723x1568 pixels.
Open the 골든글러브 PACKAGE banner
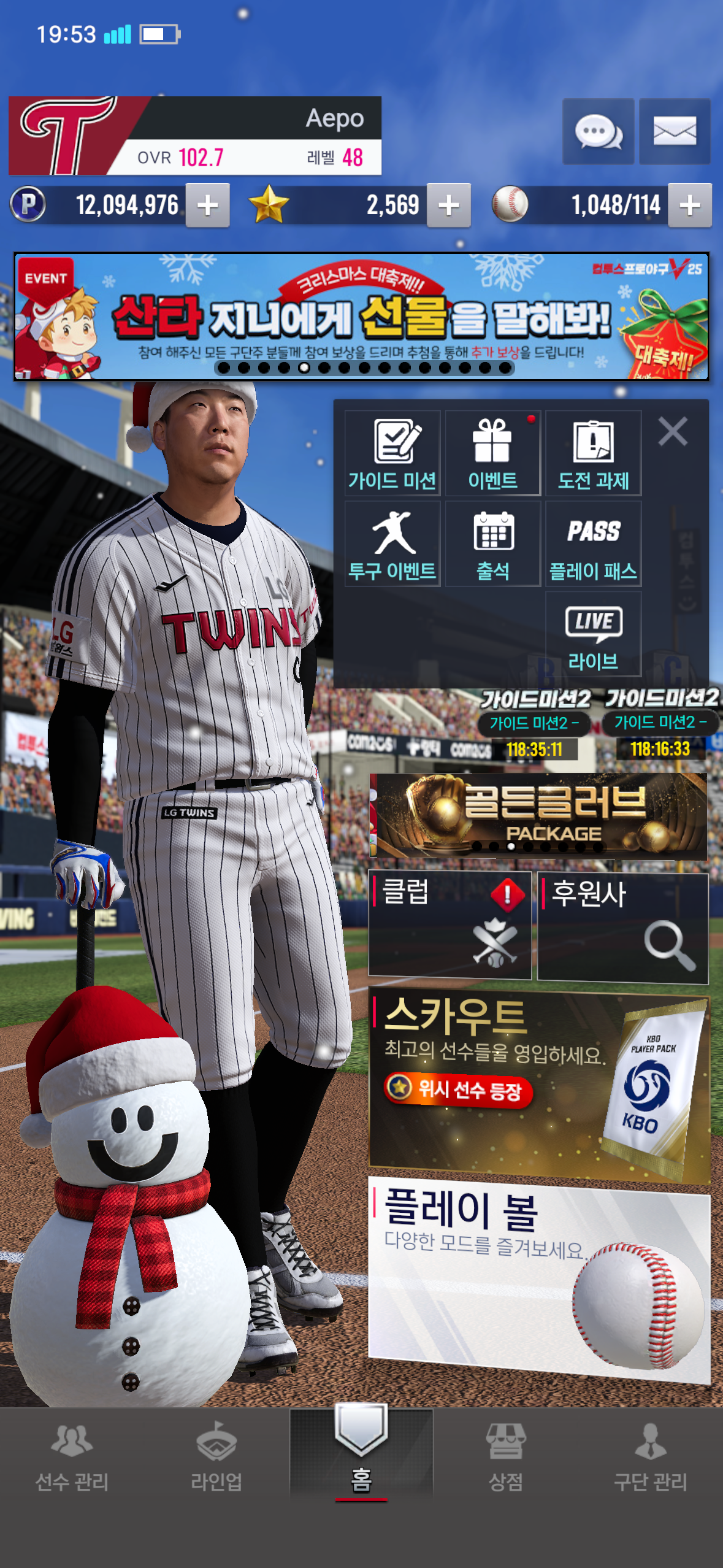coord(540,816)
